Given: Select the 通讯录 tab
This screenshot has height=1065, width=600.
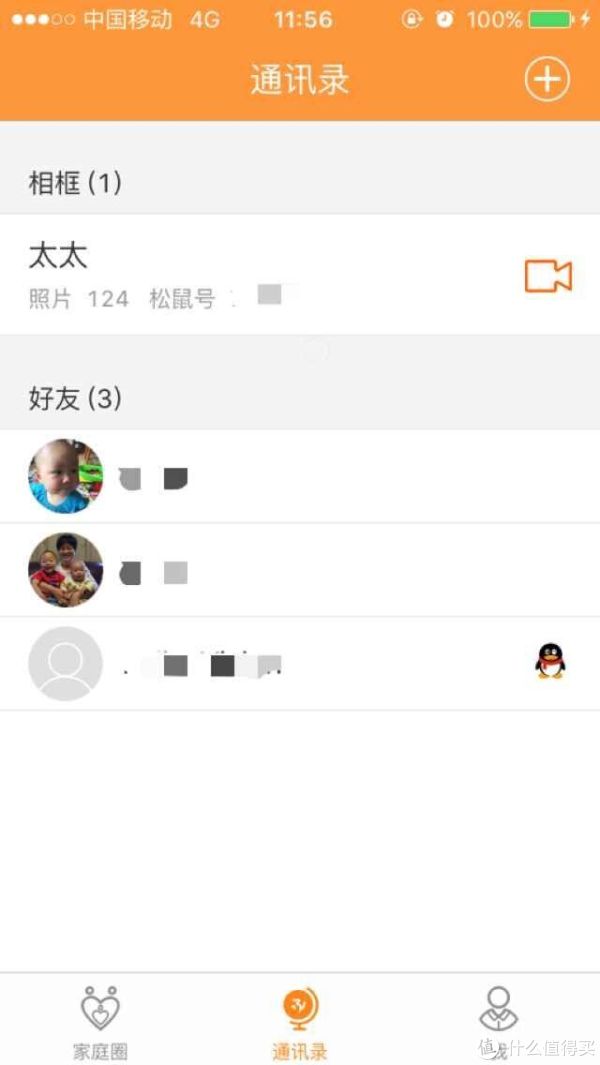Looking at the screenshot, I should point(299,1022).
